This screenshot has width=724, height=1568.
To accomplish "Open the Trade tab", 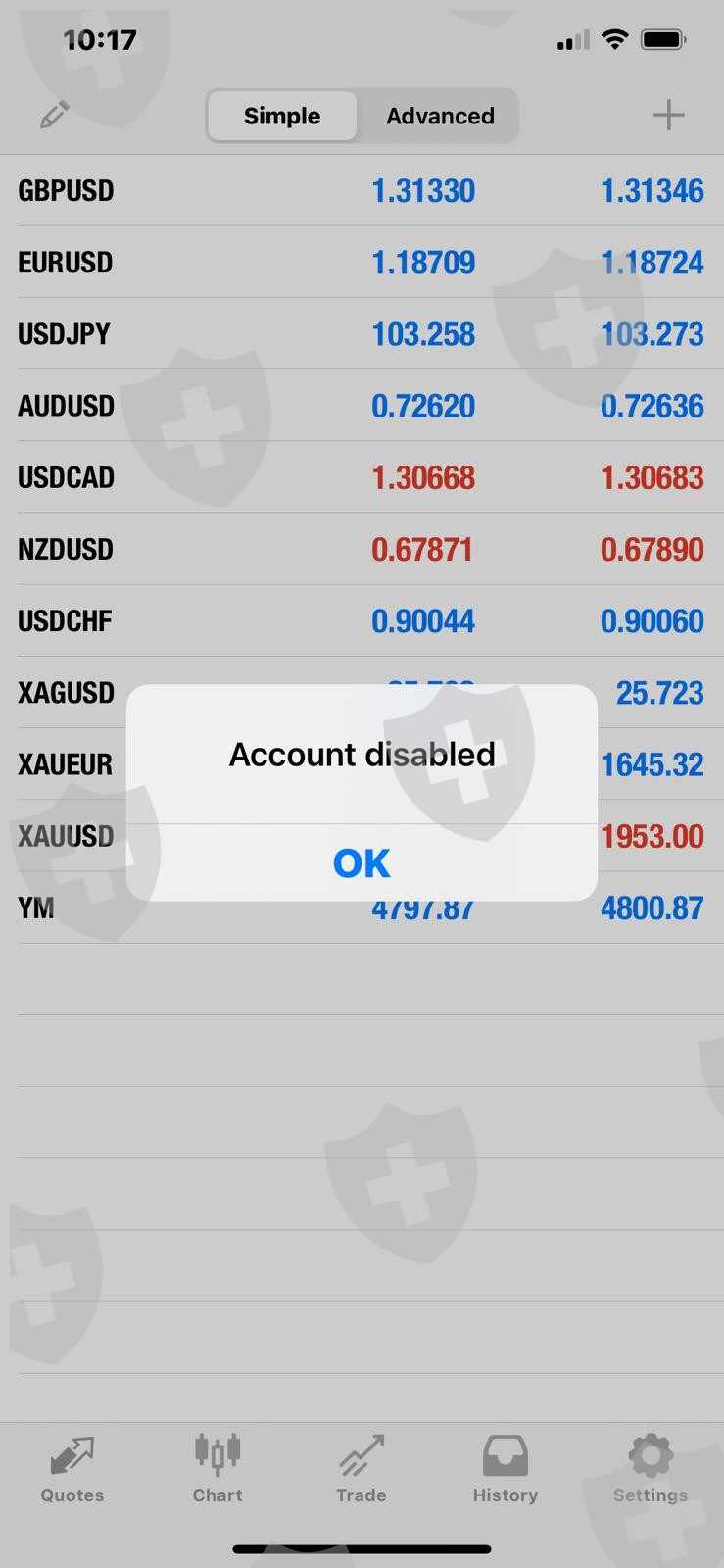I will tap(362, 1468).
